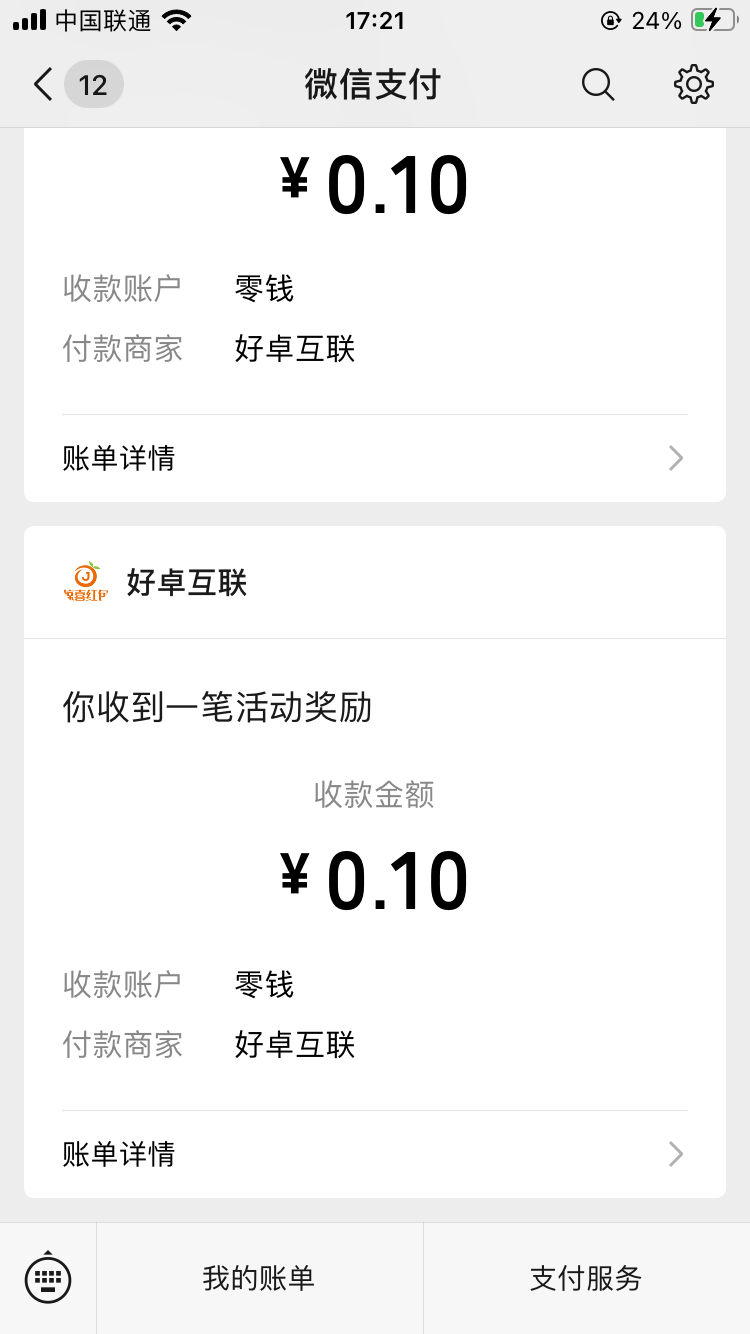
Task: Open the search icon in the title bar
Action: [x=597, y=85]
